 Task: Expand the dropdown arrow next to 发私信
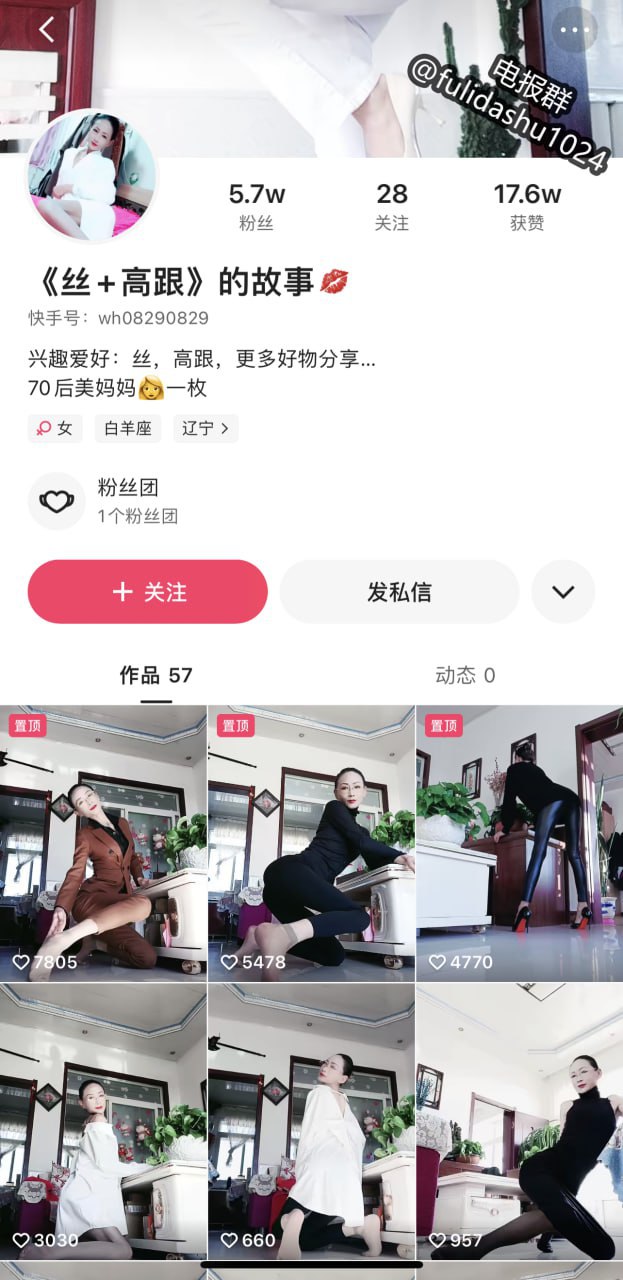[x=563, y=592]
